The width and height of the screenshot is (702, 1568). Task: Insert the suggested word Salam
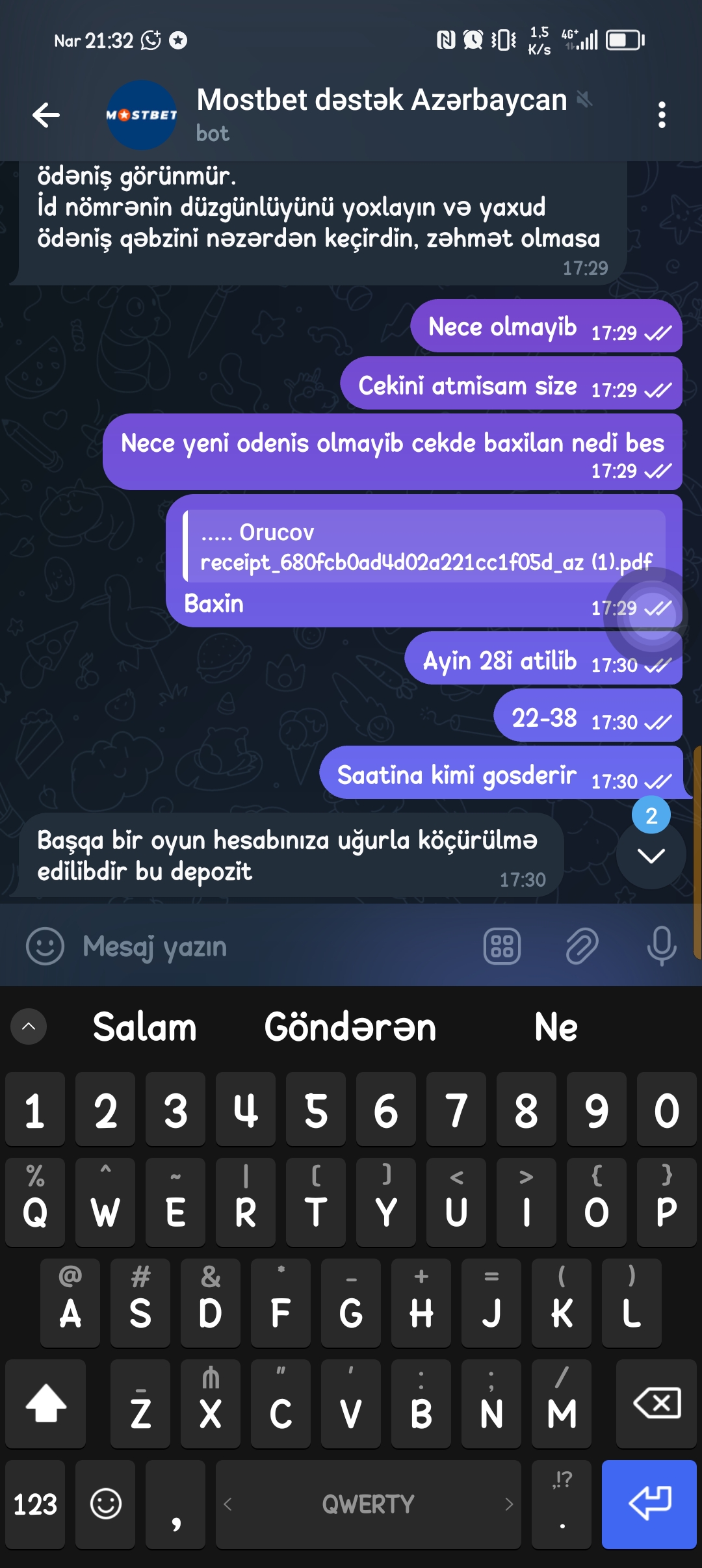click(144, 1027)
